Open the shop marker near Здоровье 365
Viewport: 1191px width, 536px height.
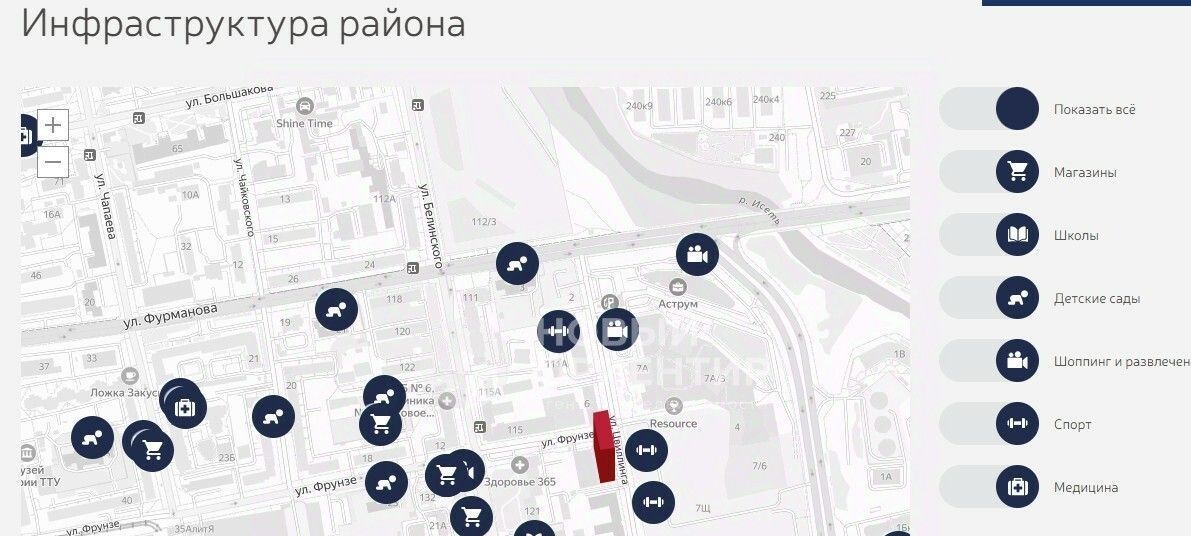point(447,476)
